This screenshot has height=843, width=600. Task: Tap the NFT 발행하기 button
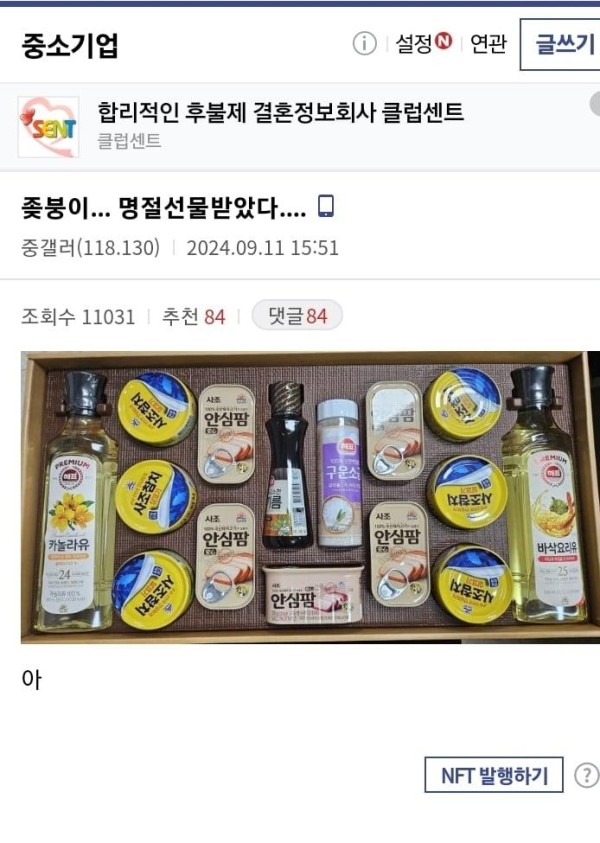[494, 775]
